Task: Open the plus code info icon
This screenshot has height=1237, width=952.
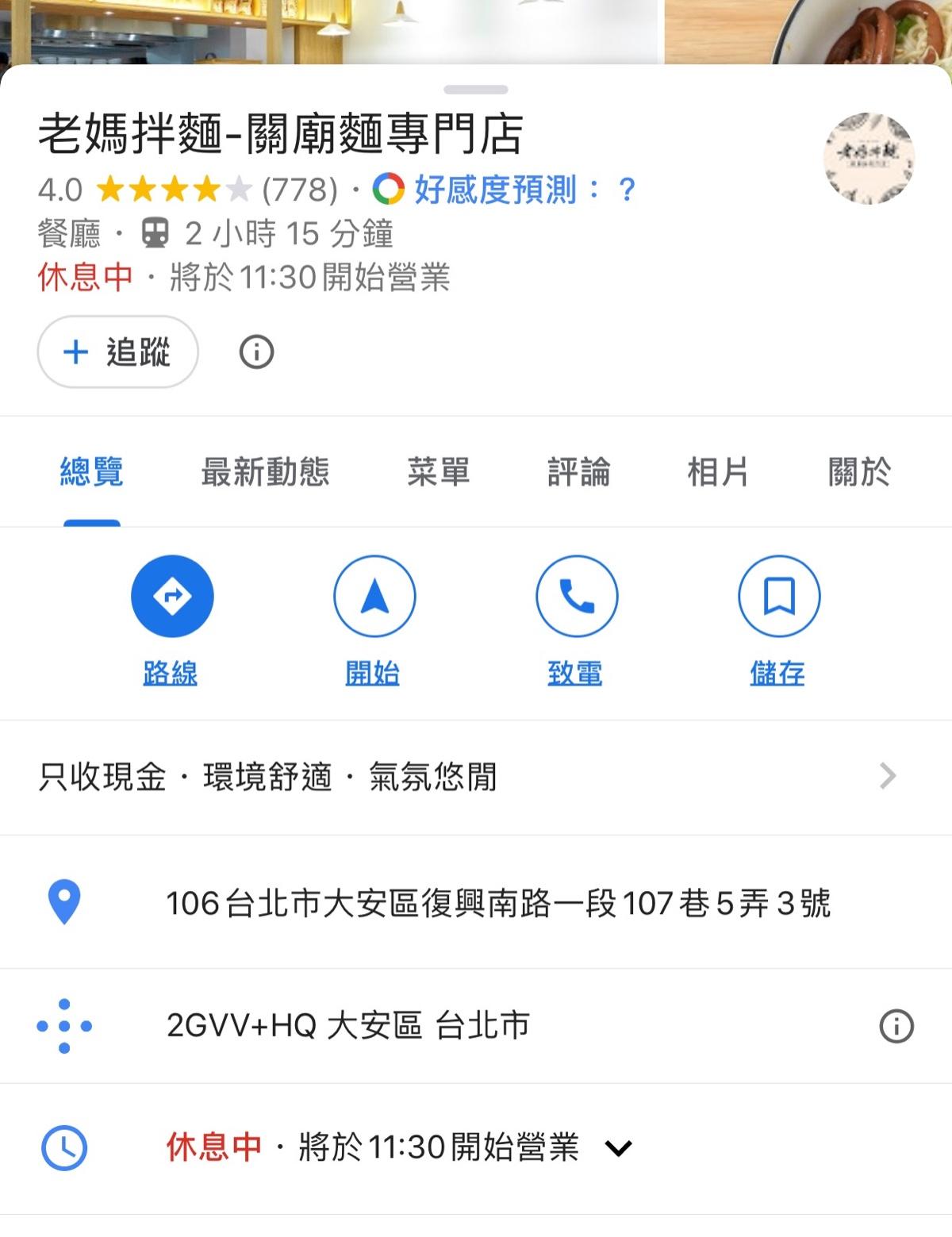Action: coord(896,1026)
